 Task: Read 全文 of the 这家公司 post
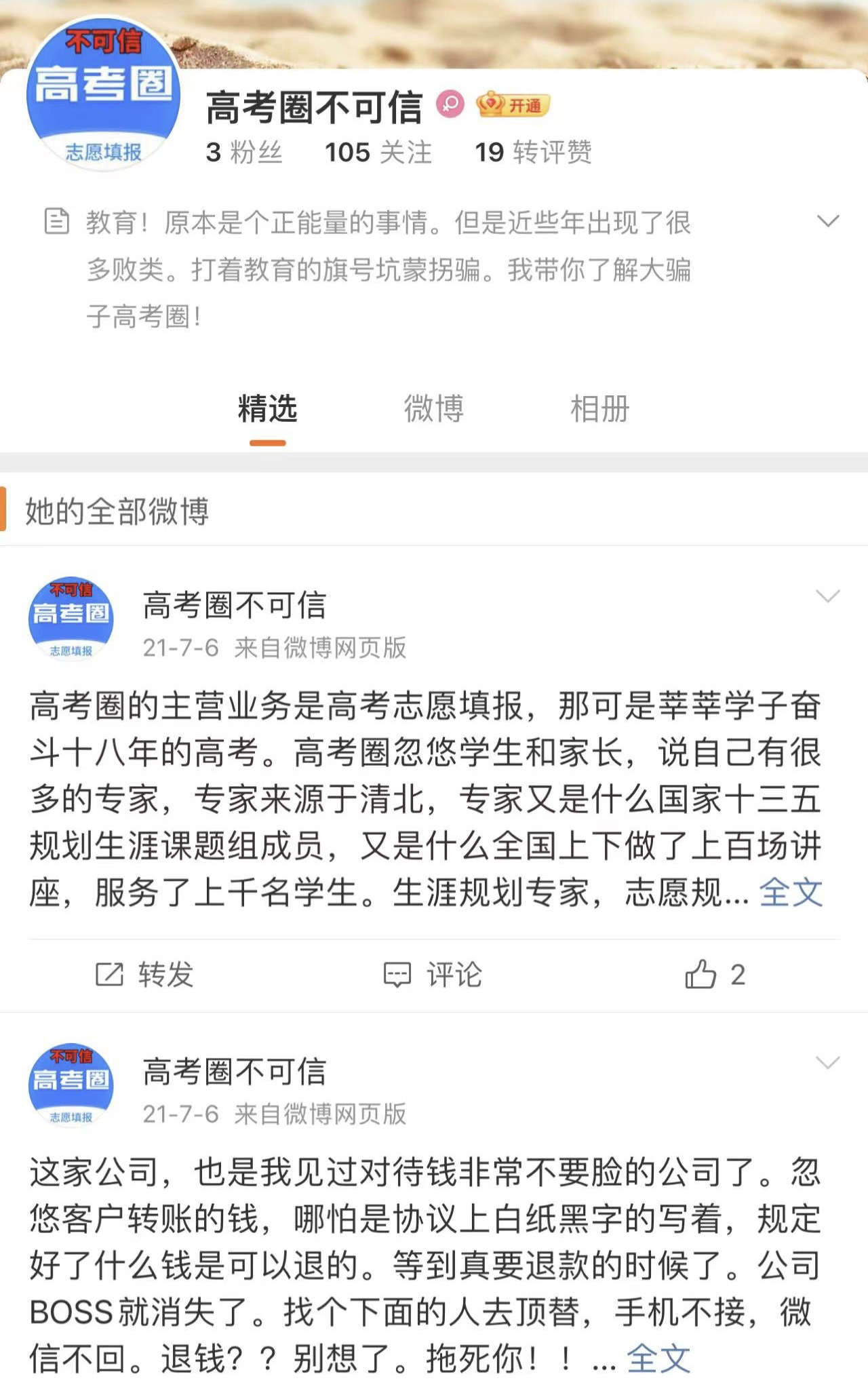(x=658, y=1358)
